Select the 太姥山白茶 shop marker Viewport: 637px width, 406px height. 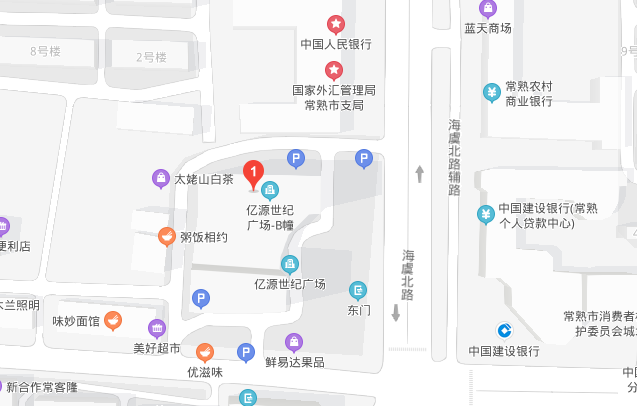coord(161,179)
